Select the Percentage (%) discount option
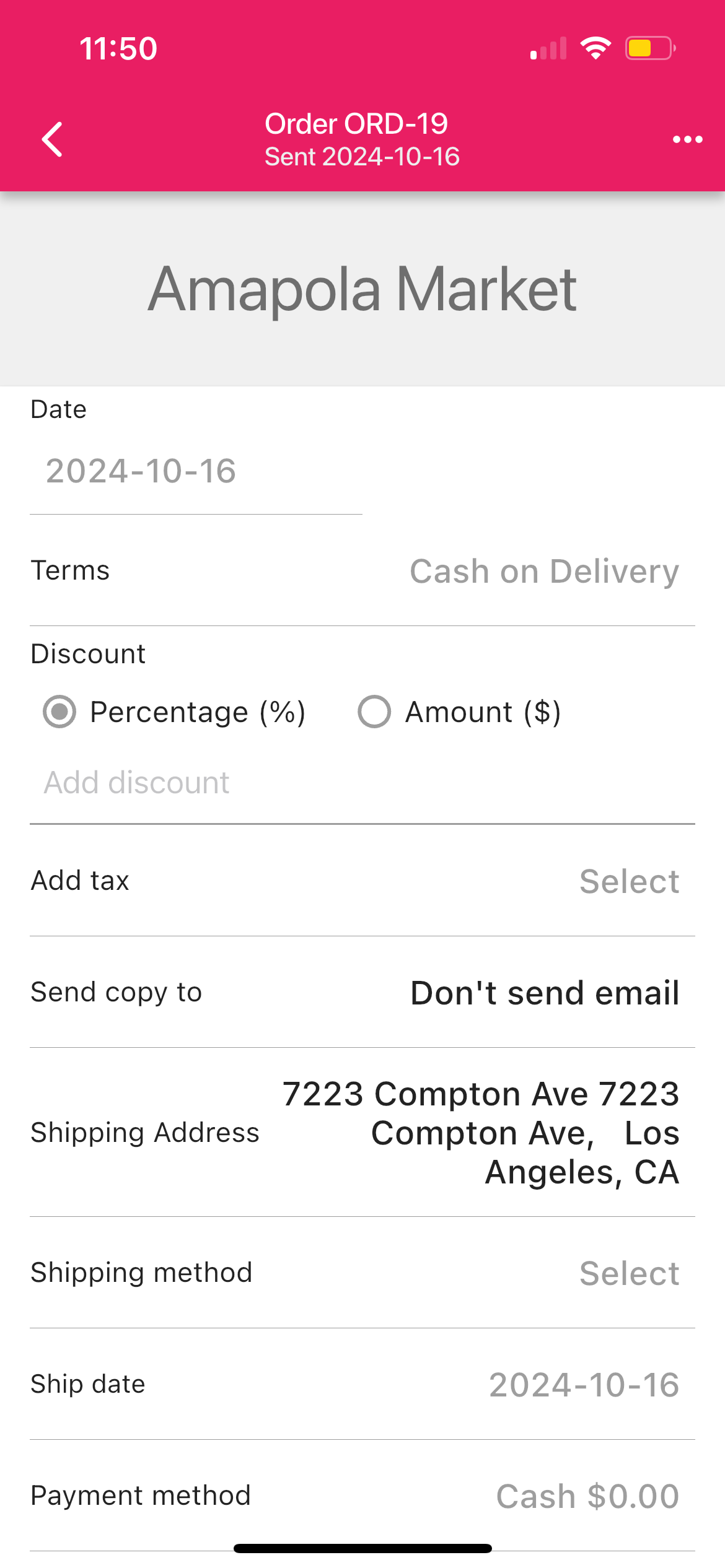 coord(60,713)
